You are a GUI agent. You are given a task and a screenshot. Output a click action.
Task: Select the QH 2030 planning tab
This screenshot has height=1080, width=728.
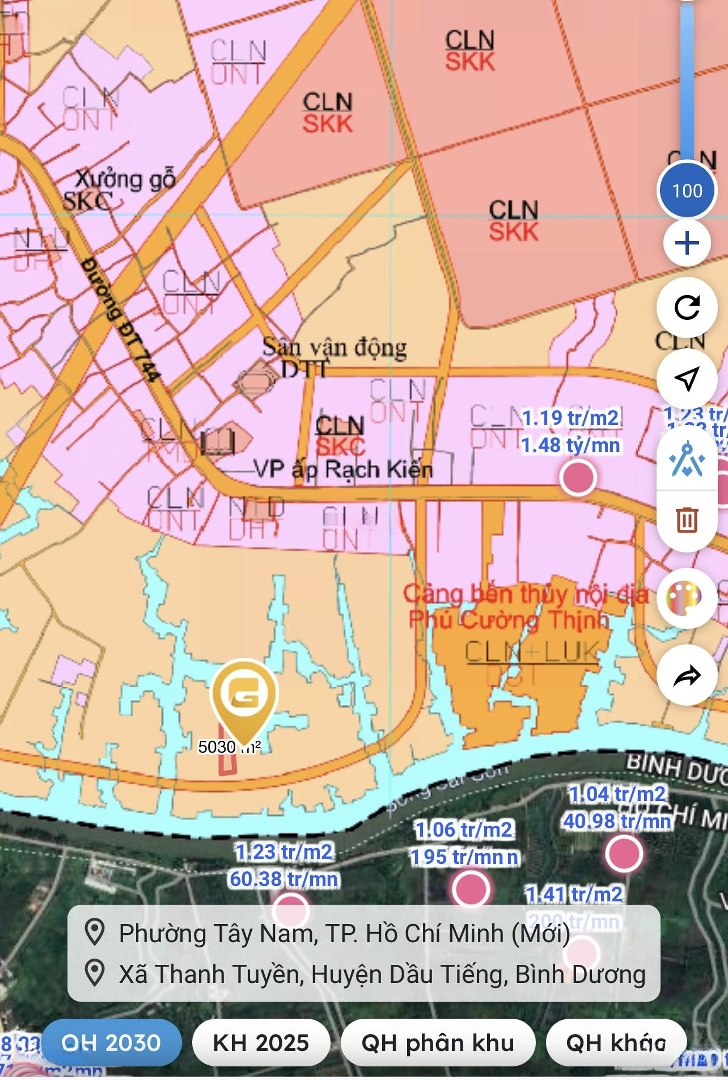(111, 1043)
